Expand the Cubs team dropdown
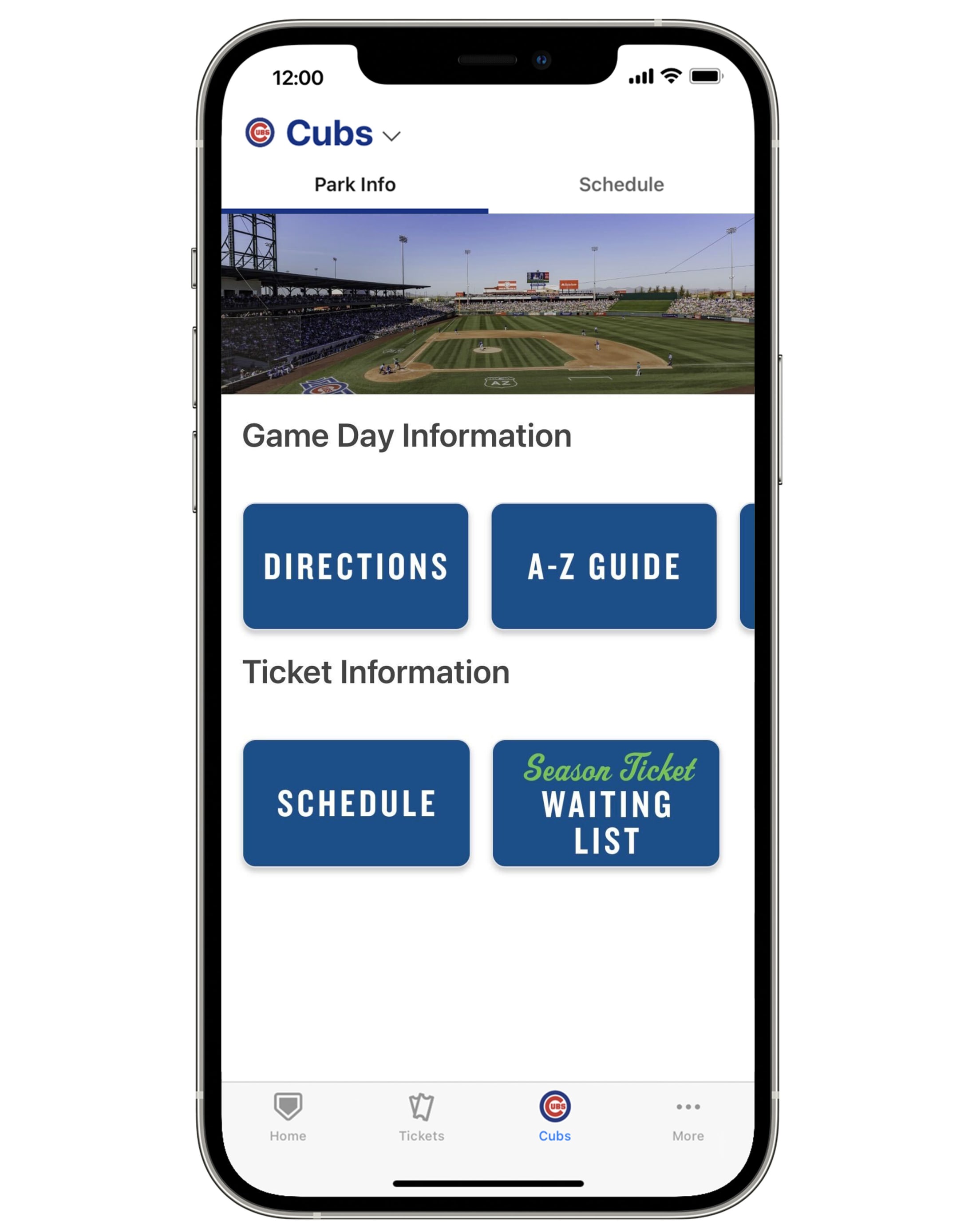 pyautogui.click(x=391, y=136)
